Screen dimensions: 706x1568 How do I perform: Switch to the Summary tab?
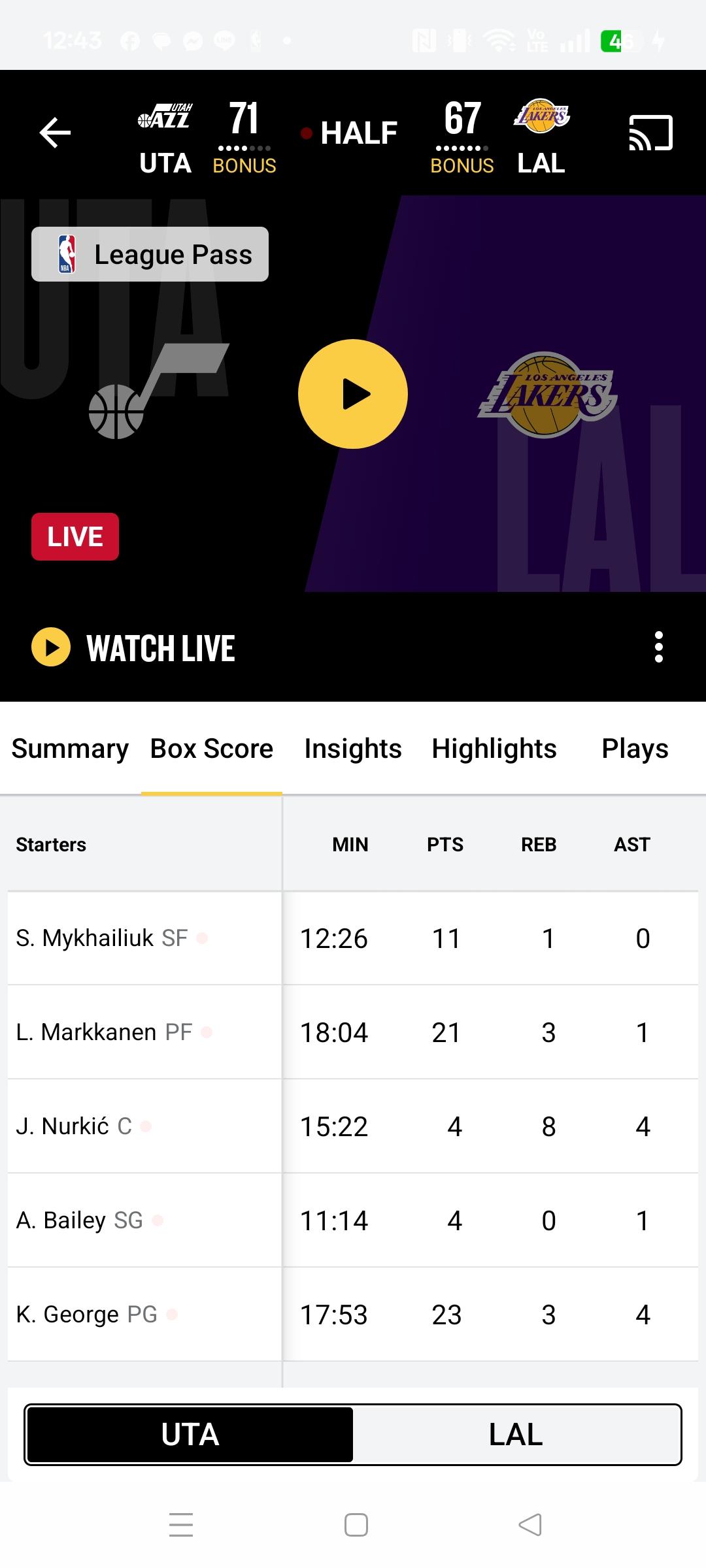(x=70, y=749)
